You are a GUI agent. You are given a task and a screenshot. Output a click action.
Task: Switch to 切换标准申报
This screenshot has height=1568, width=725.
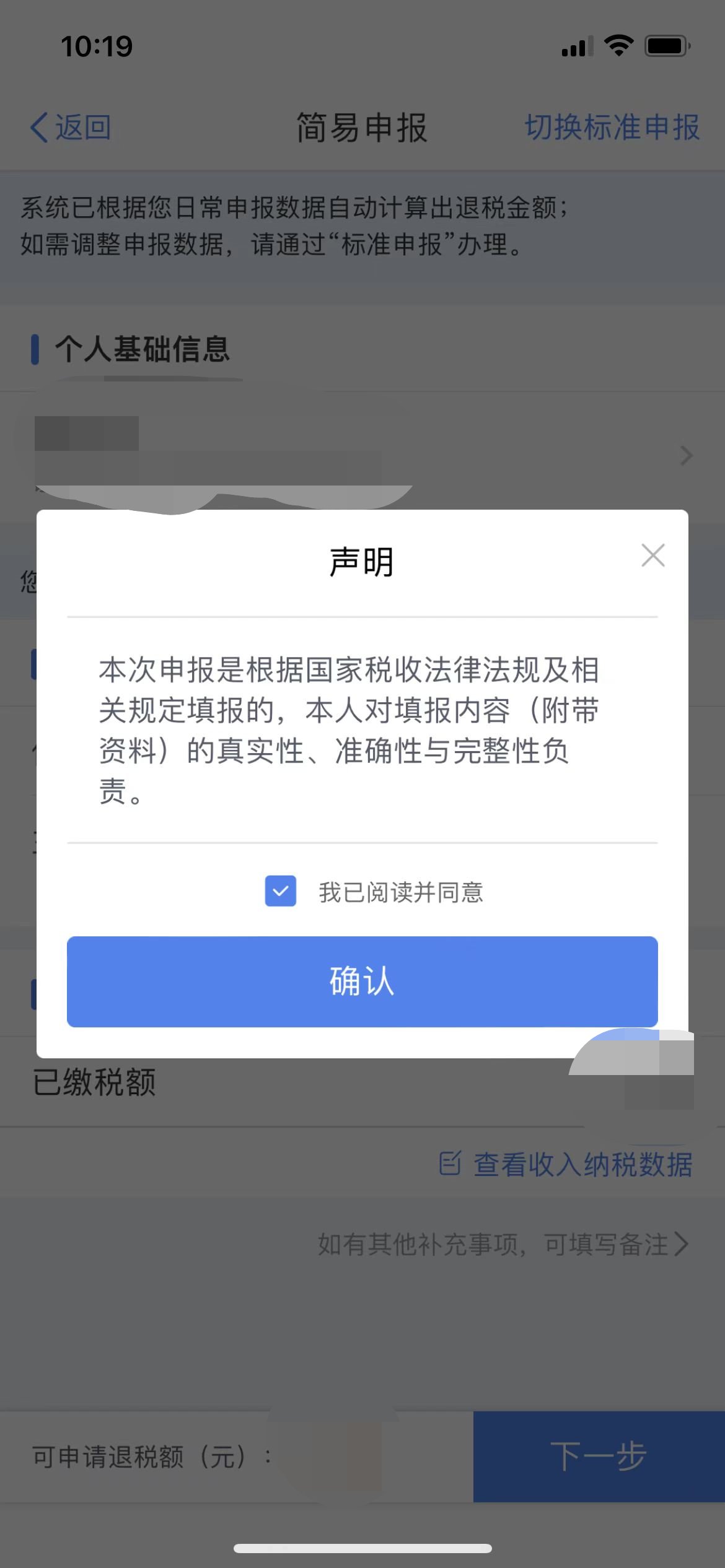(x=612, y=128)
